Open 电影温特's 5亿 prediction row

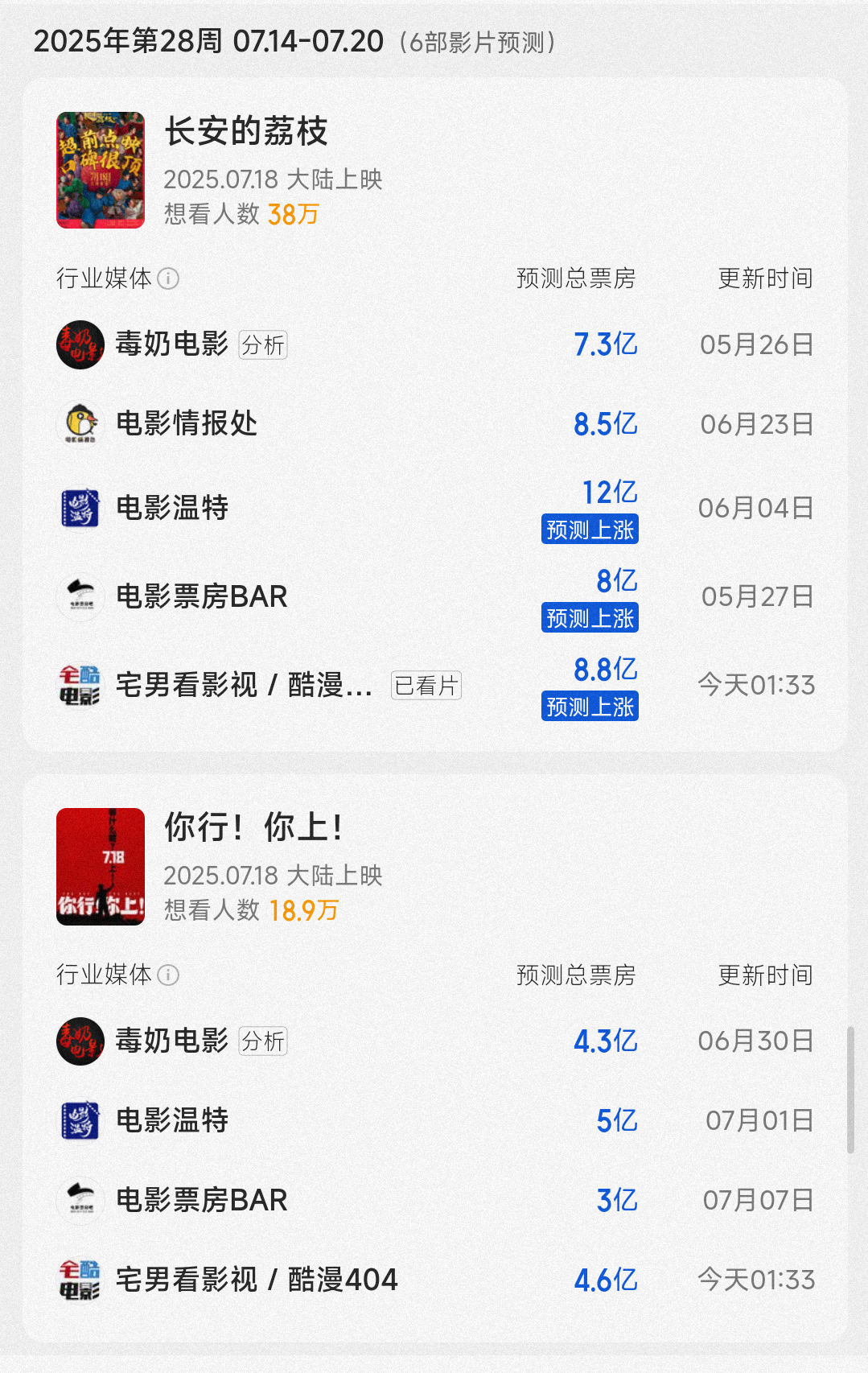point(434,1120)
